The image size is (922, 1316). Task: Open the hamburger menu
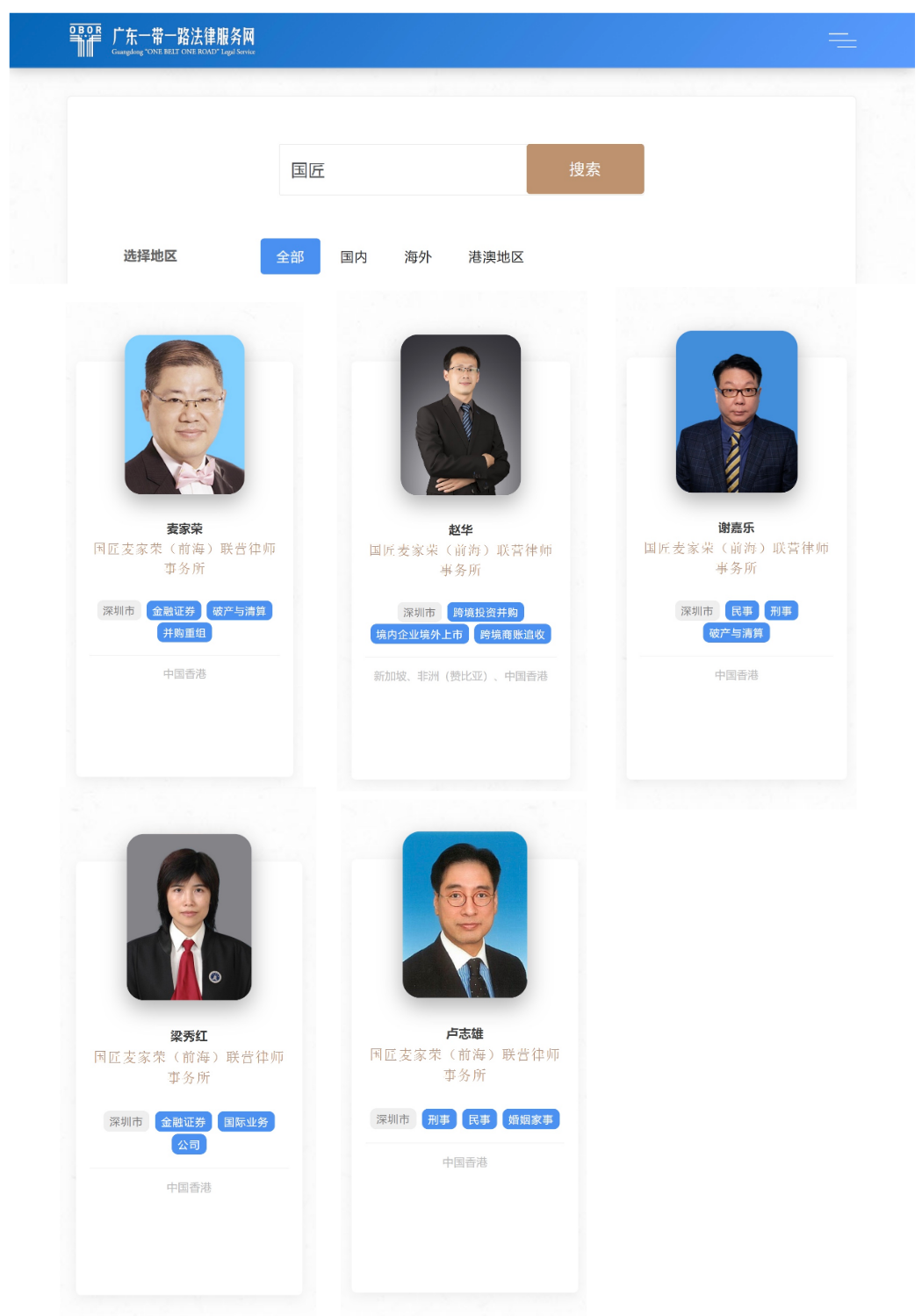coord(841,40)
